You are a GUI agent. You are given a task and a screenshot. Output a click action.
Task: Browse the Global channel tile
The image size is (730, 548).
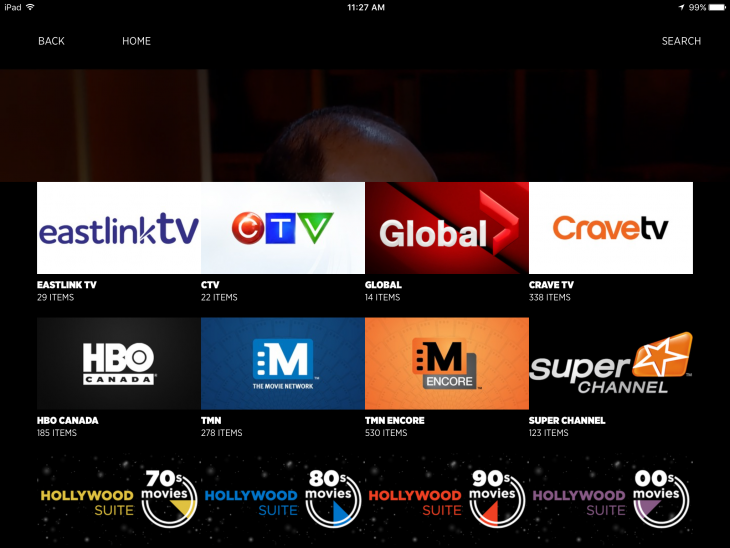pos(447,228)
